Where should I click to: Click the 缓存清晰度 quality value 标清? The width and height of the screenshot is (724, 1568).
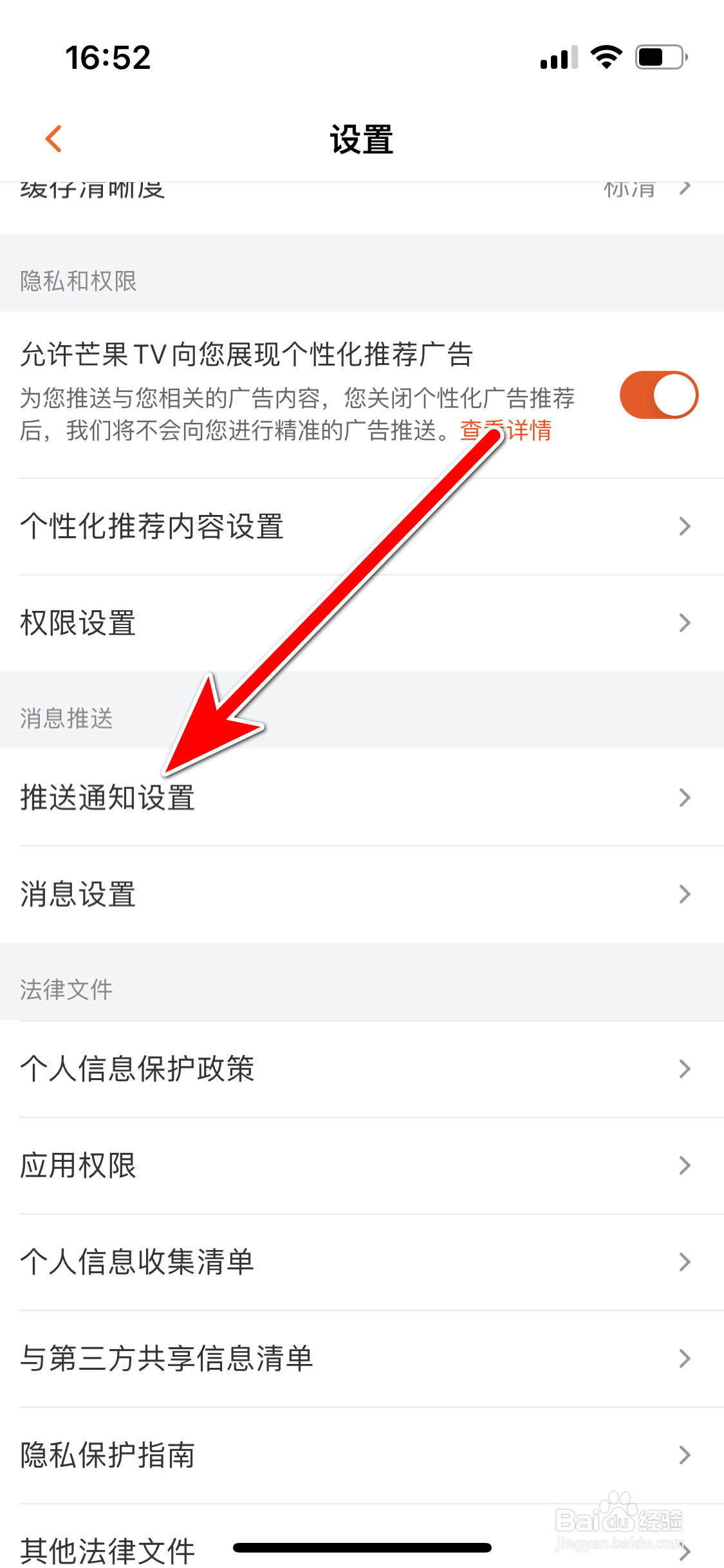[x=630, y=190]
